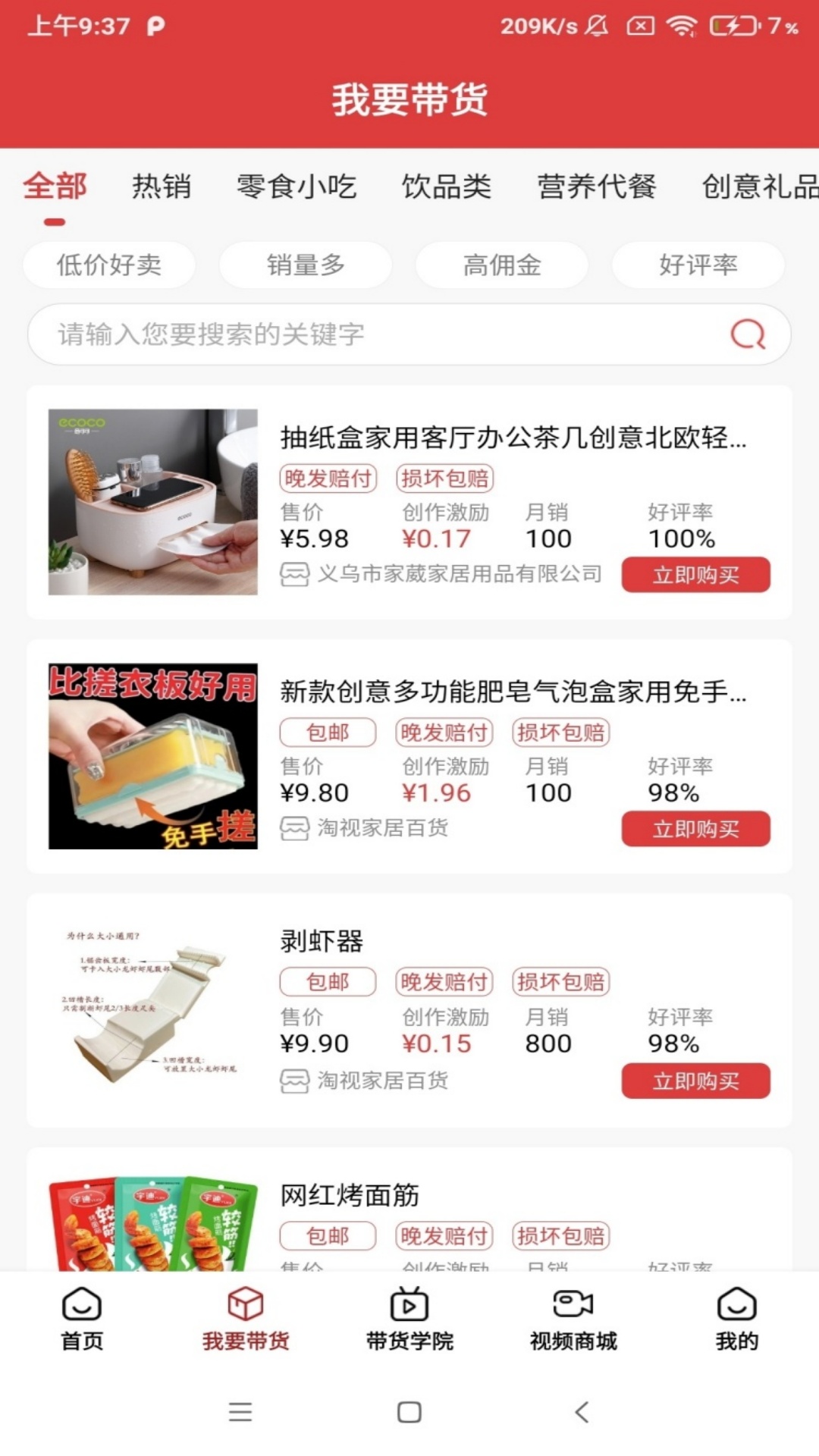
Task: Open the 带货学院 tab
Action: (409, 1319)
